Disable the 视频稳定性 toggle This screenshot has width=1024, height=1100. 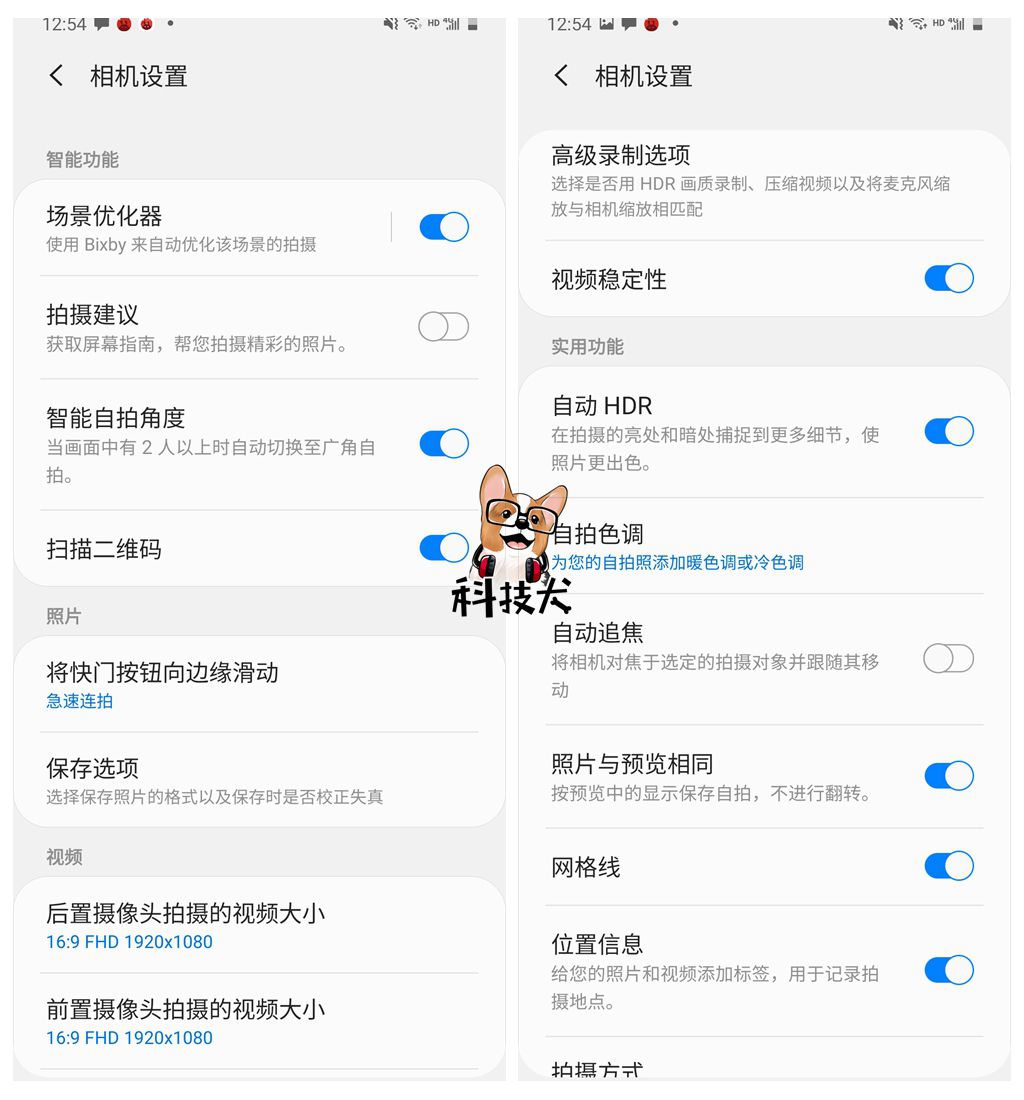[948, 278]
